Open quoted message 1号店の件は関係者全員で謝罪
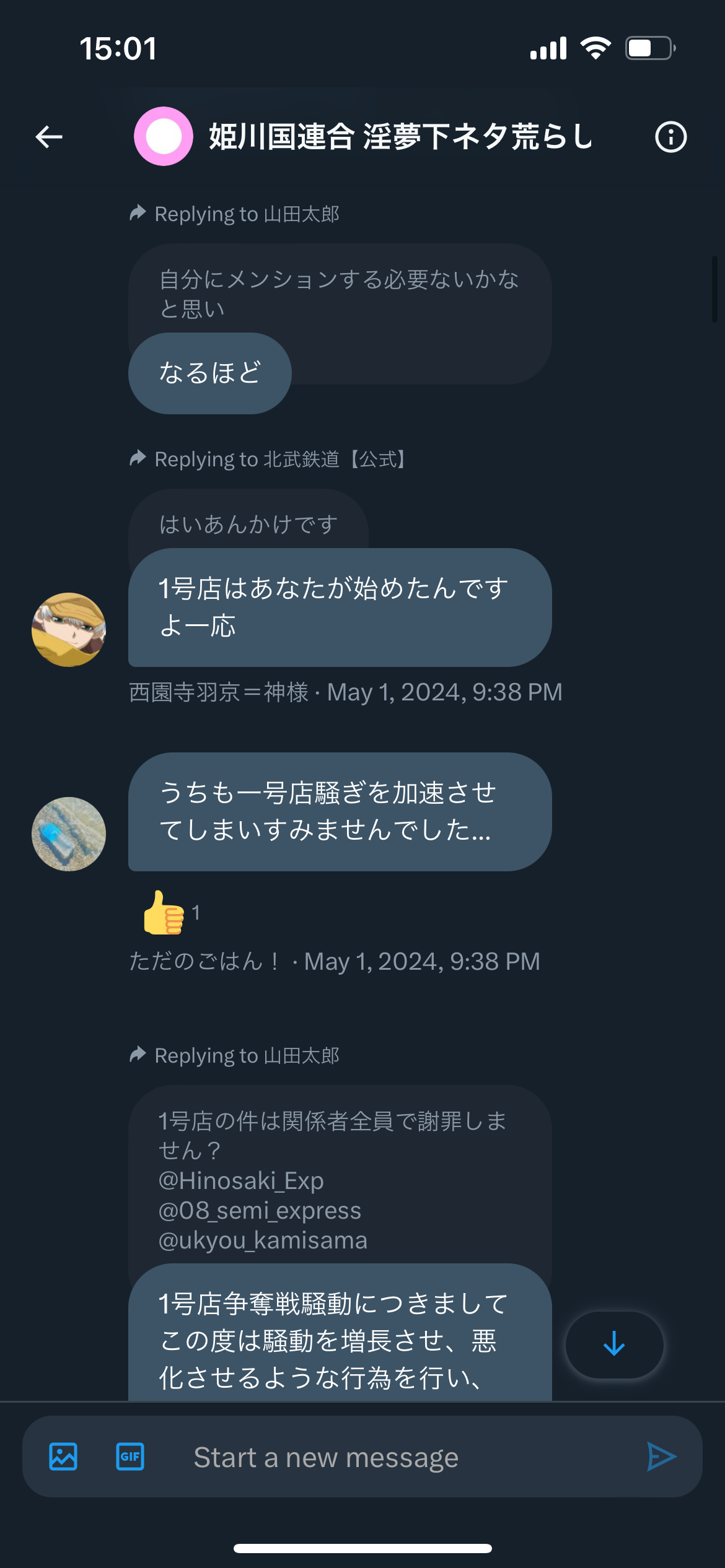 point(340,1180)
